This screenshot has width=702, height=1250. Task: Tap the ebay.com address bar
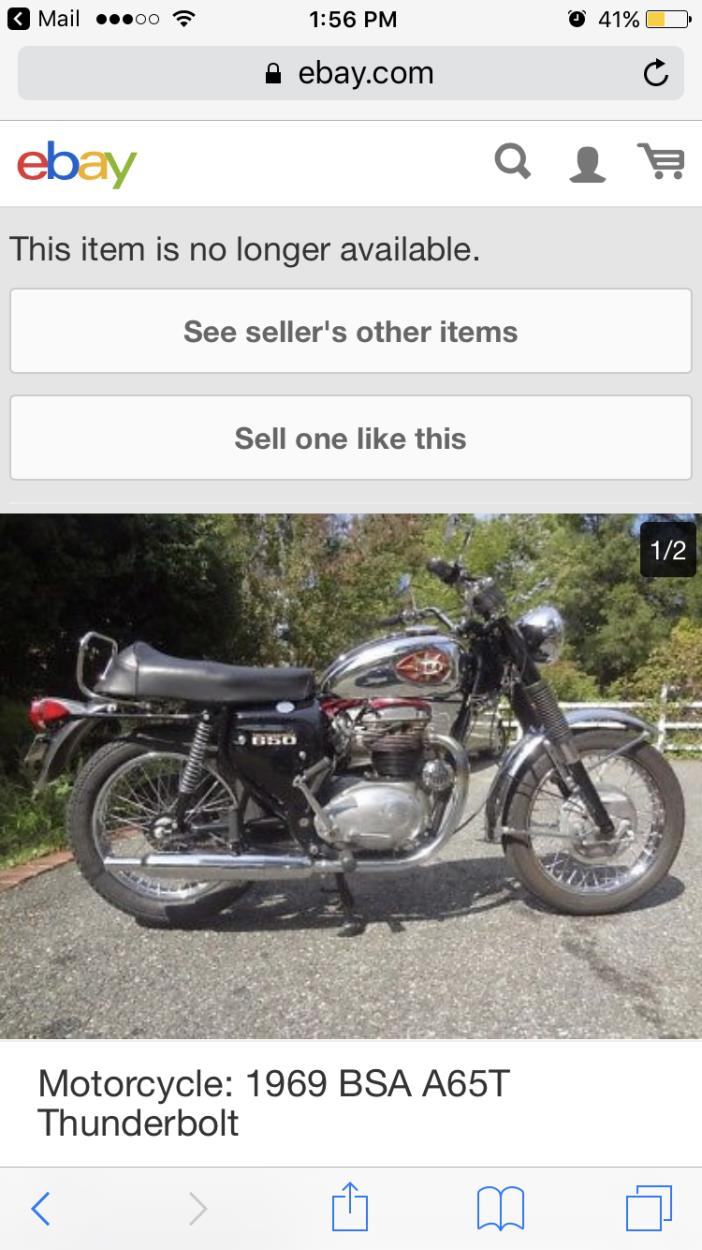pos(350,73)
